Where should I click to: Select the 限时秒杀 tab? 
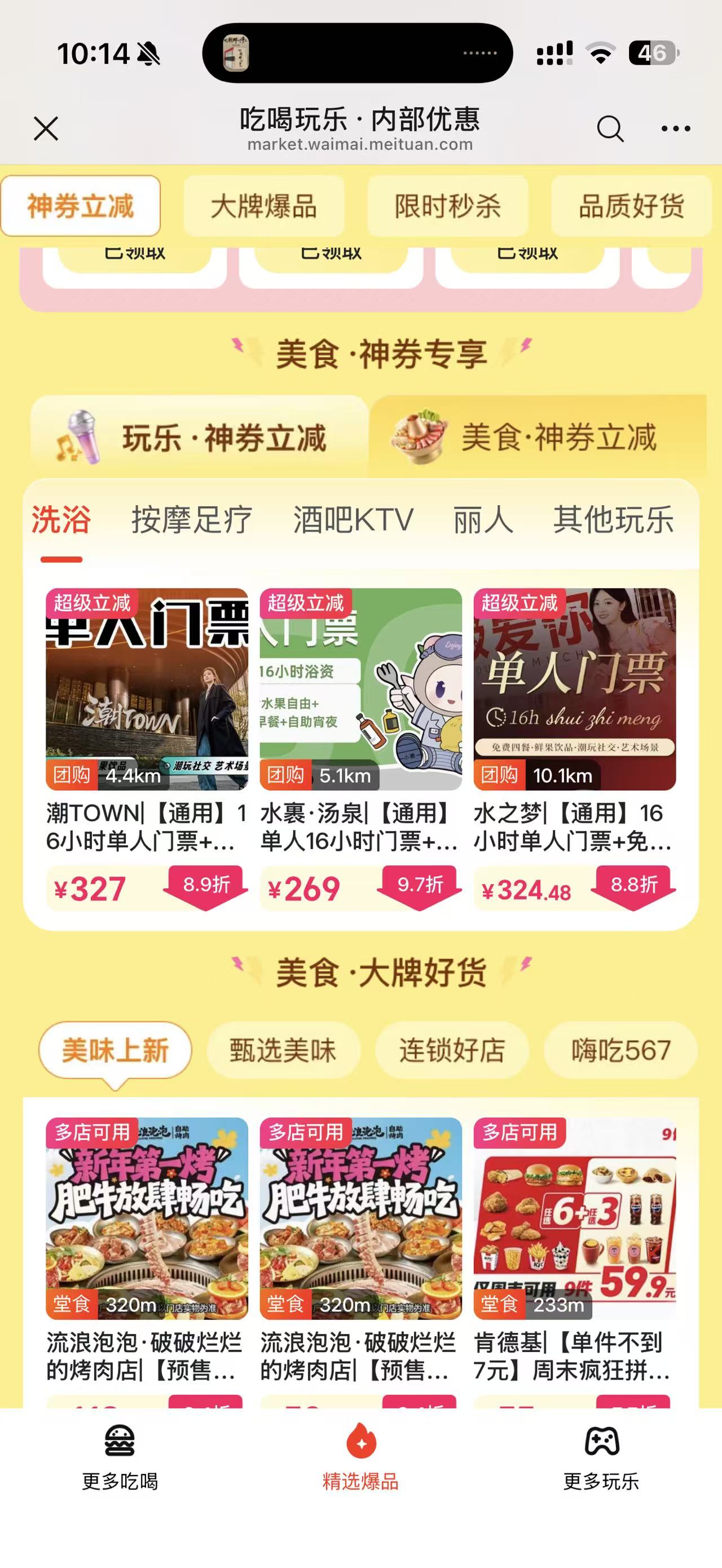(447, 206)
